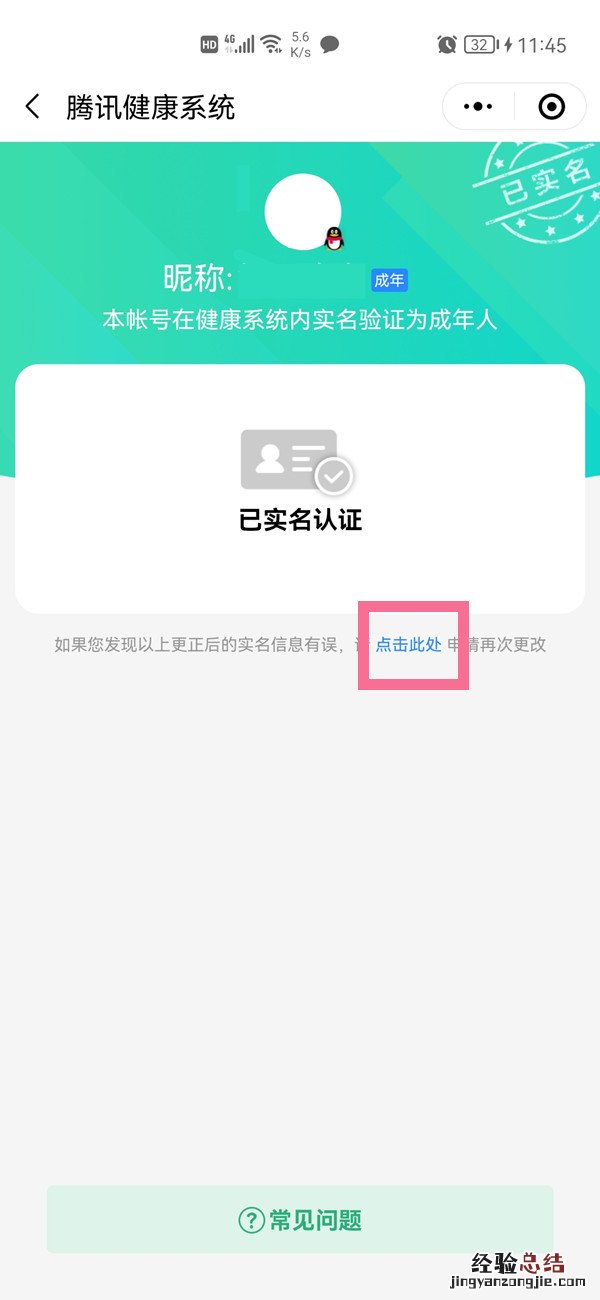Go back from 腾讯健康系统 page
Image resolution: width=600 pixels, height=1300 pixels.
pos(33,107)
